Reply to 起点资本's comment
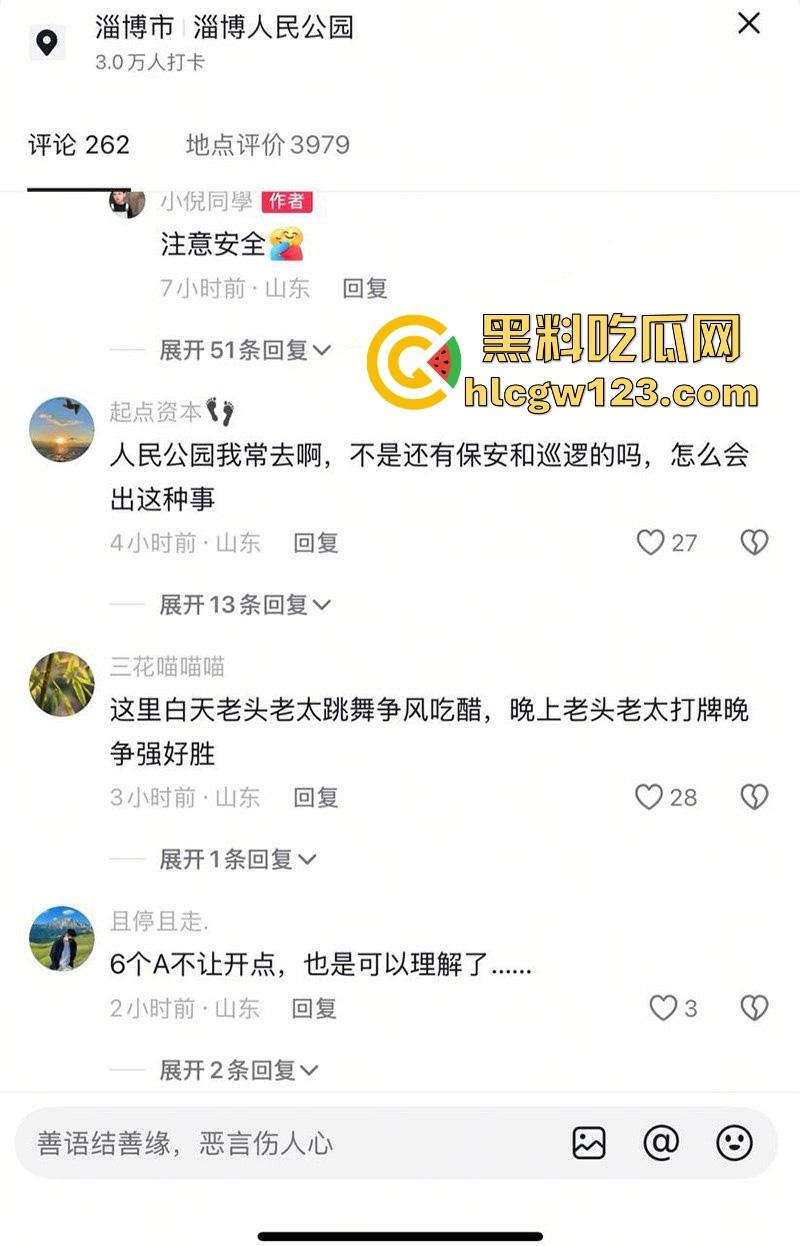The height and width of the screenshot is (1246, 800). tap(316, 543)
